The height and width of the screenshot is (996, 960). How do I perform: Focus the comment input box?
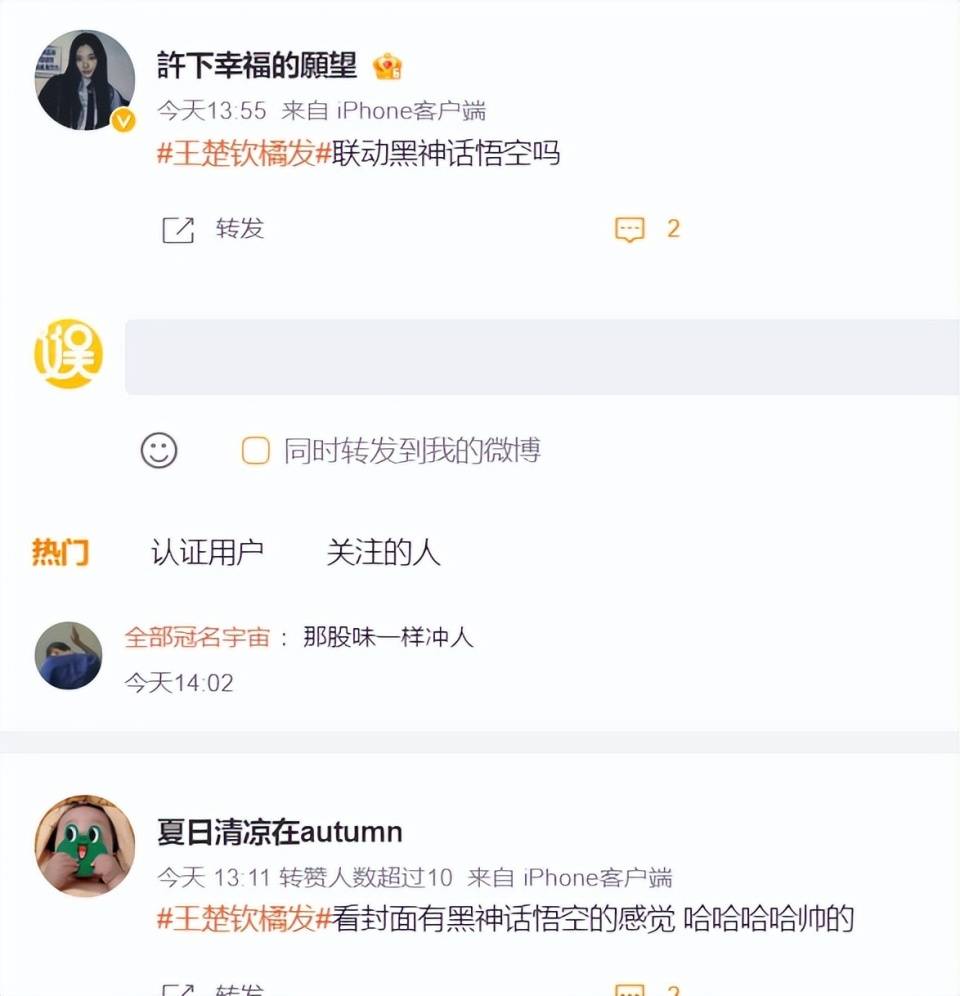[540, 357]
